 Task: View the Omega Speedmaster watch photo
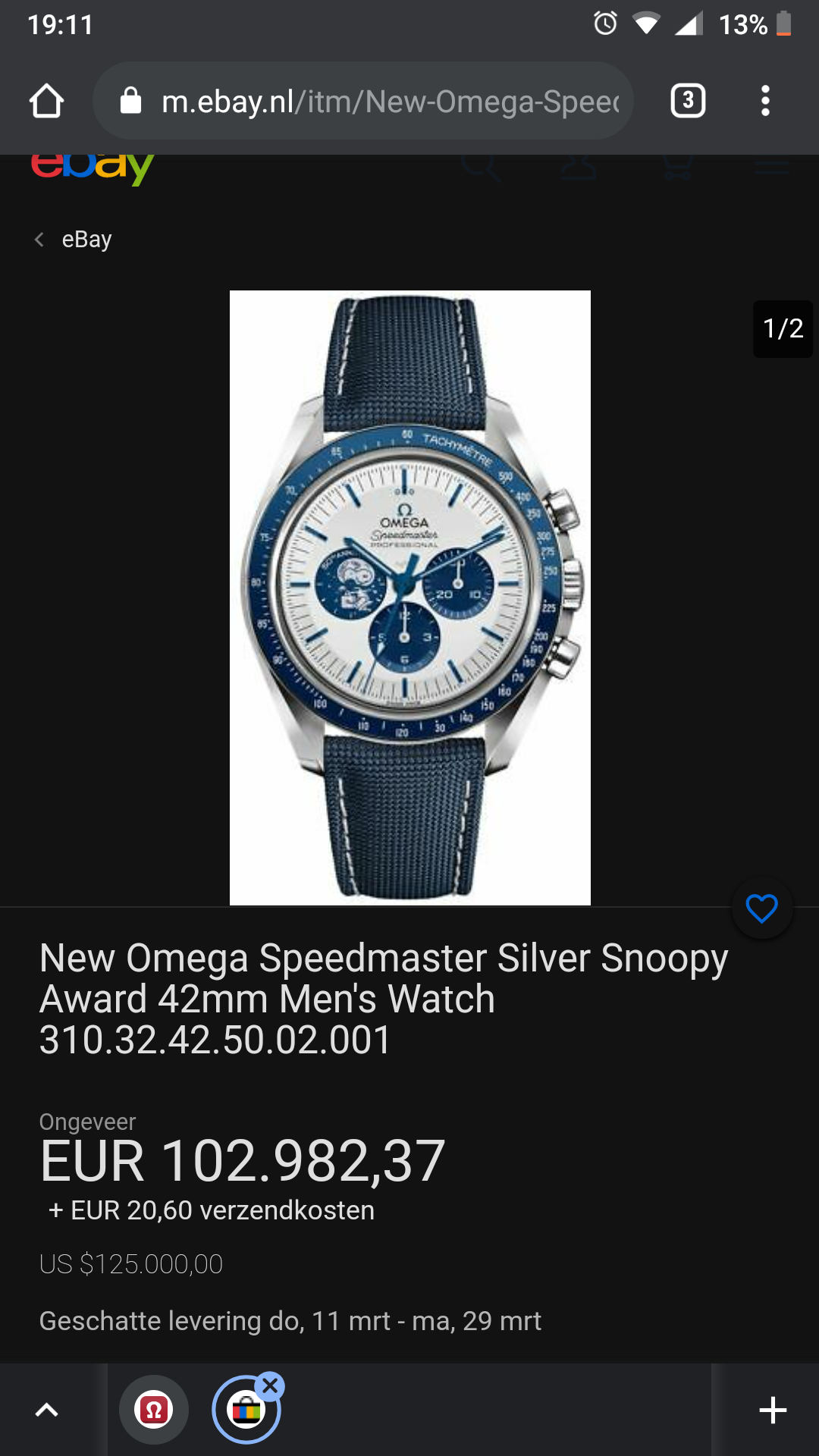click(409, 598)
